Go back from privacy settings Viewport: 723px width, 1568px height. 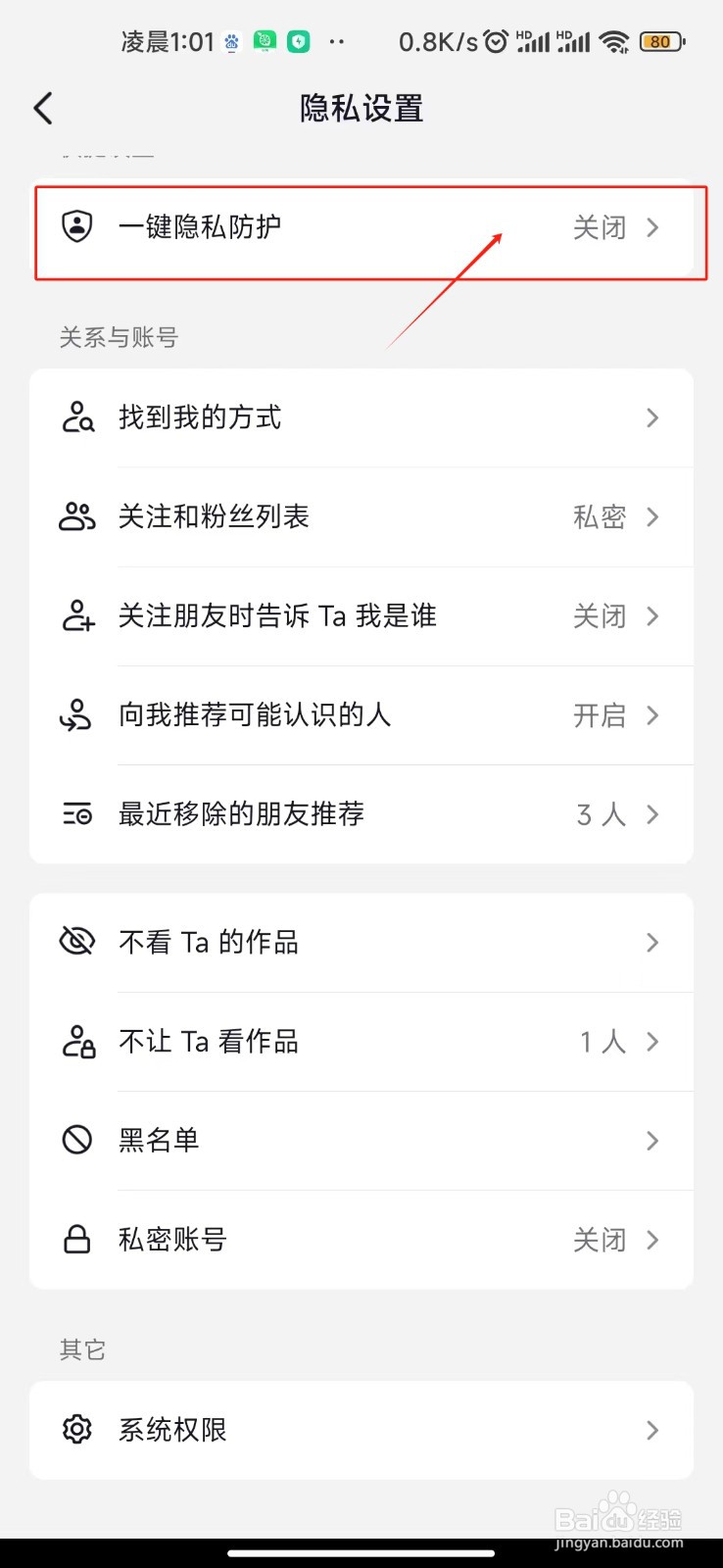click(x=43, y=108)
